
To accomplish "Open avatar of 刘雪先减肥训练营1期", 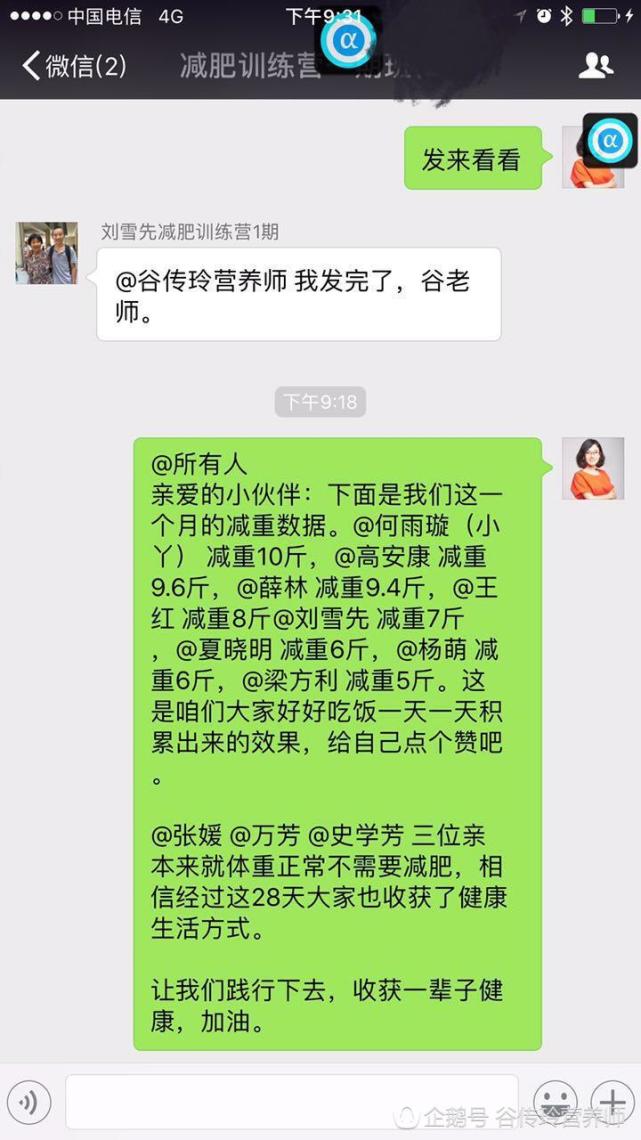I will pyautogui.click(x=47, y=253).
